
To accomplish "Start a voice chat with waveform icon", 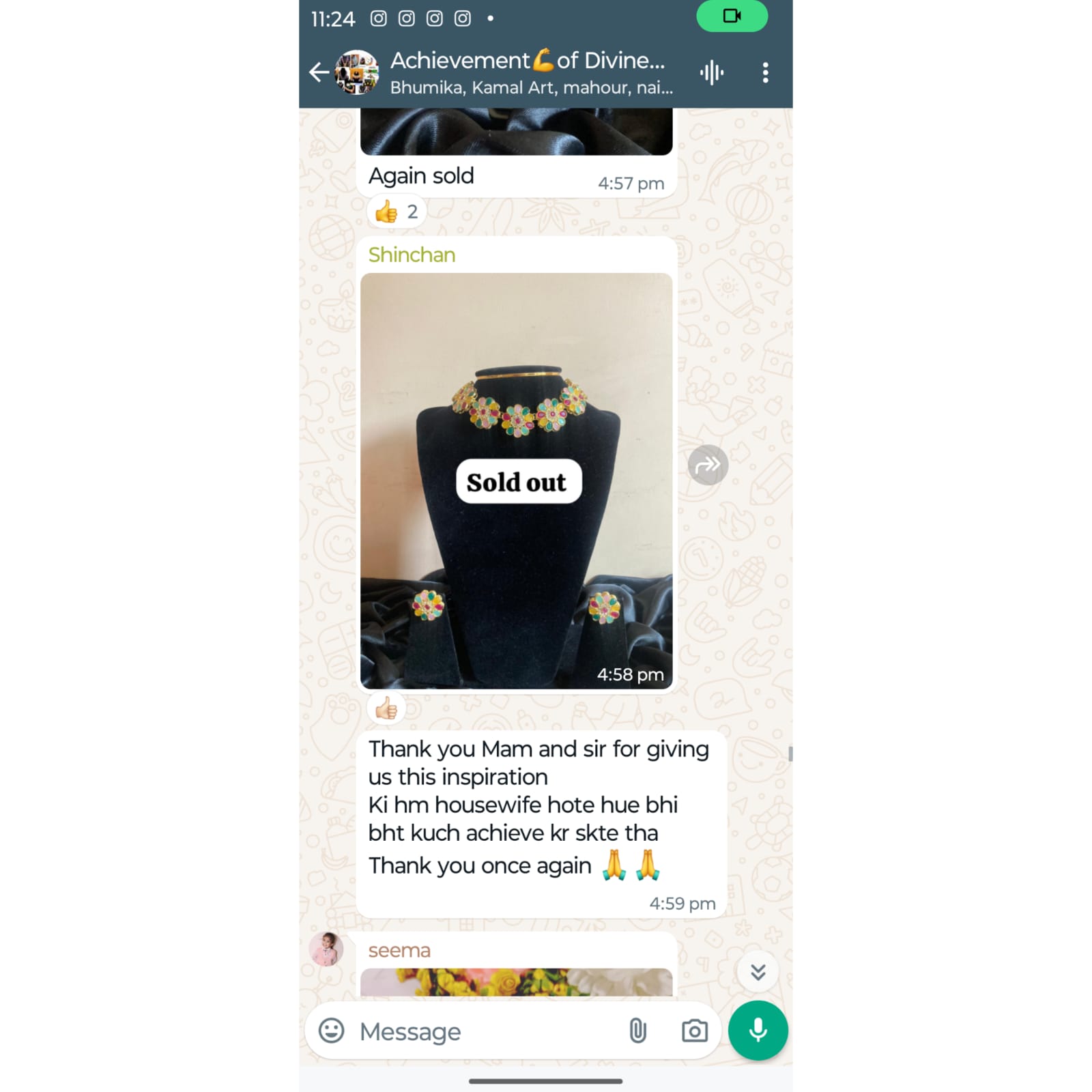I will 711,72.
